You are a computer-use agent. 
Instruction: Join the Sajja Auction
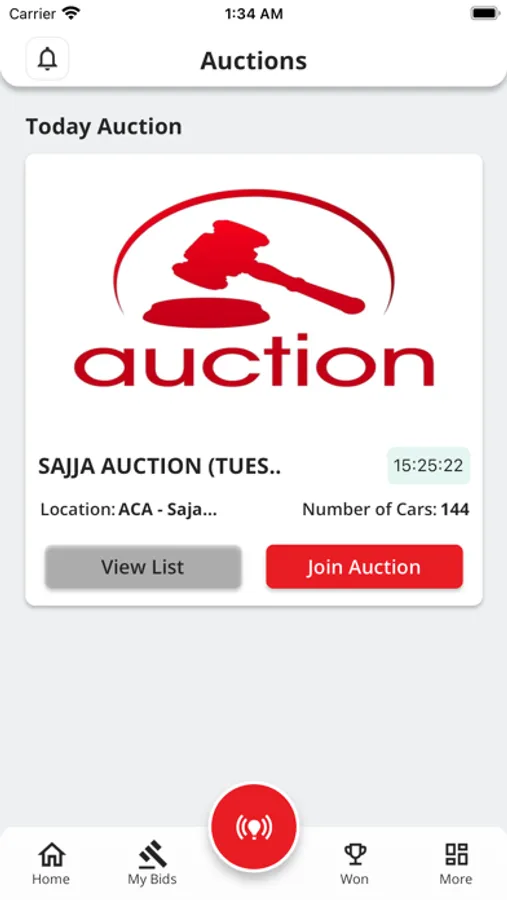tap(364, 567)
